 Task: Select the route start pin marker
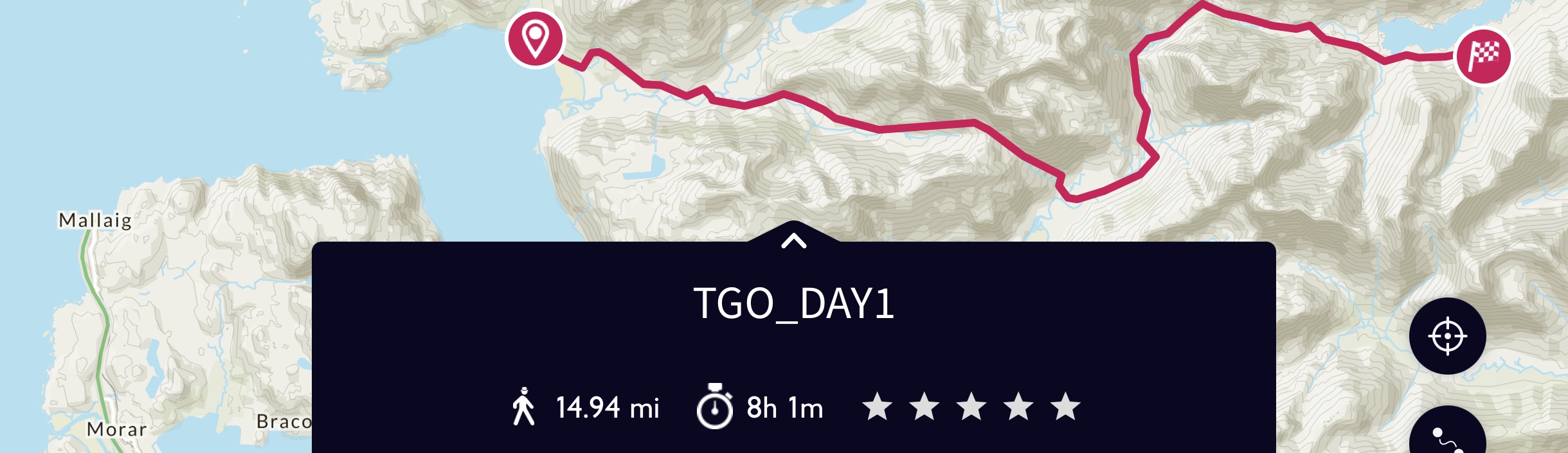[535, 39]
